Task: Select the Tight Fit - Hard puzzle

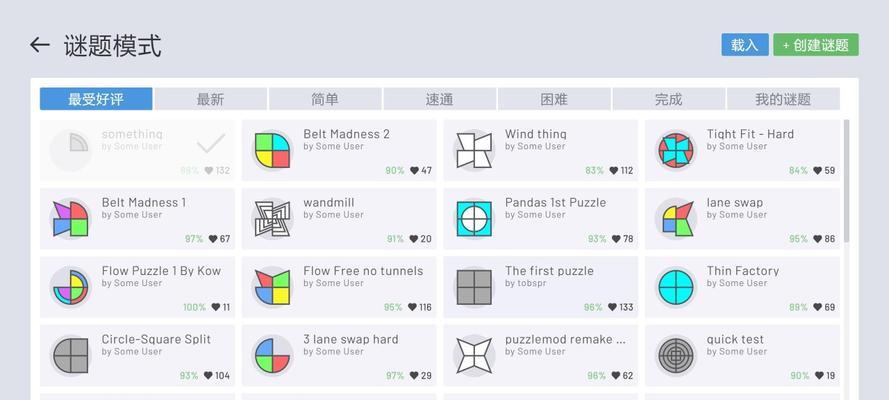Action: click(x=742, y=150)
